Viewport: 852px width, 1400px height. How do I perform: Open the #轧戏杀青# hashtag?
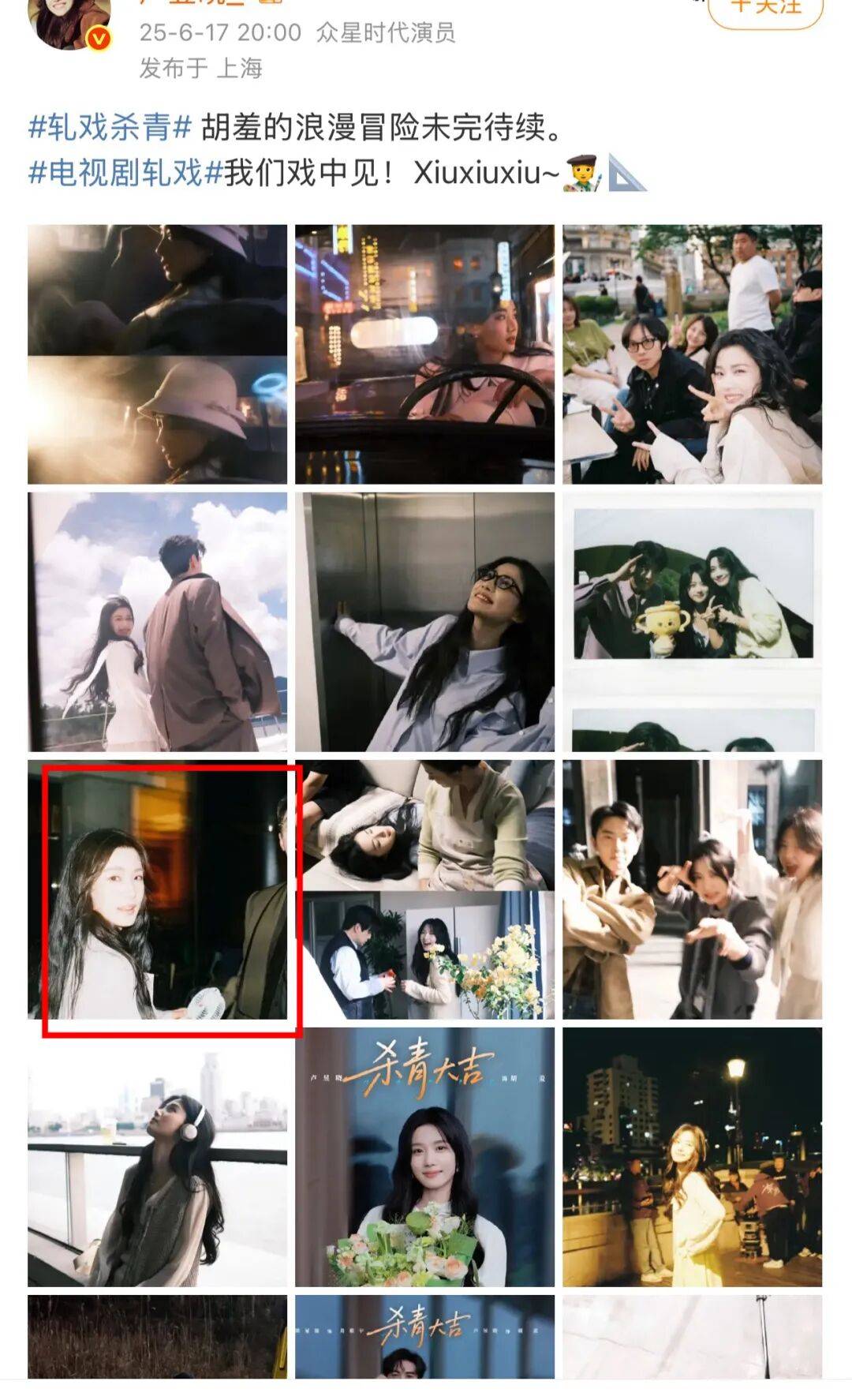110,126
